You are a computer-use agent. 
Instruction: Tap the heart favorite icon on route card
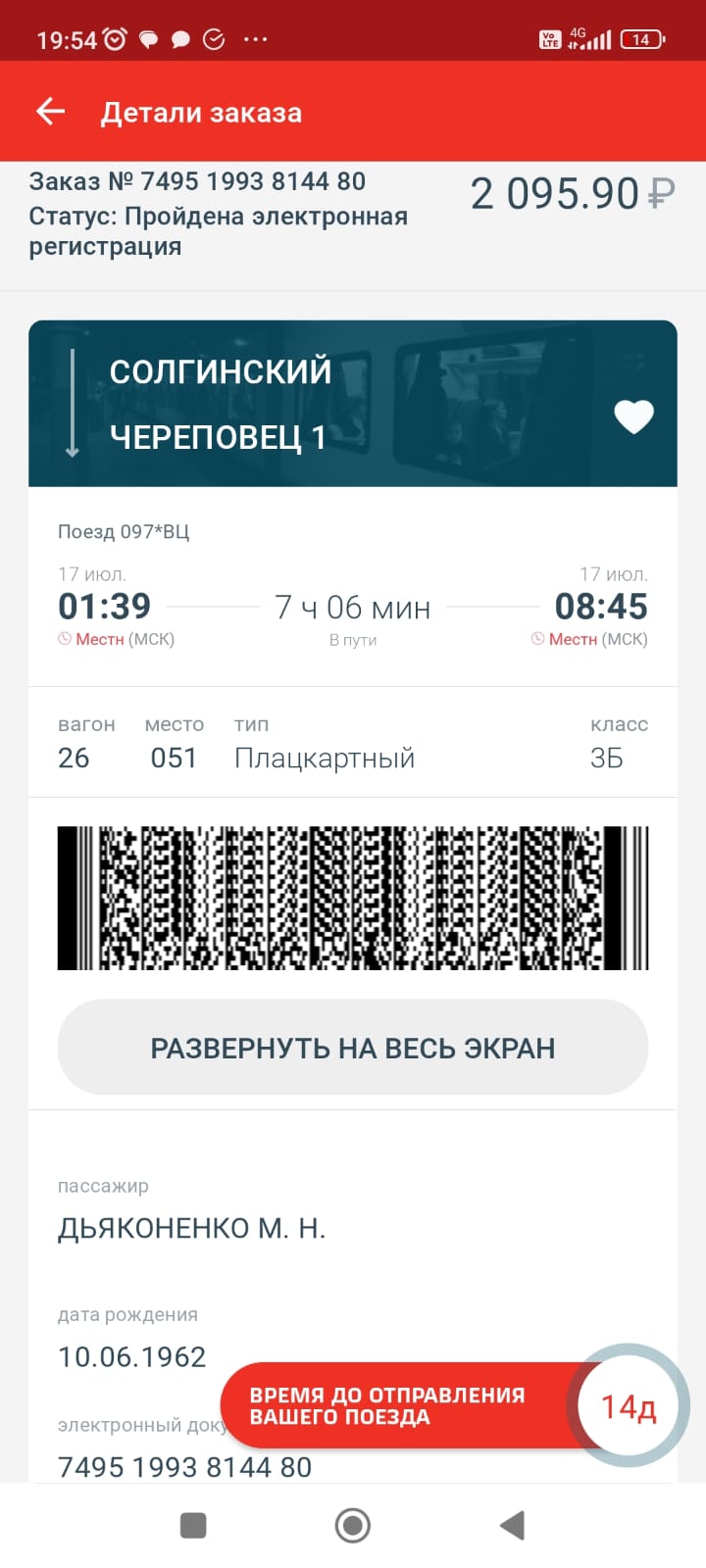pyautogui.click(x=633, y=416)
